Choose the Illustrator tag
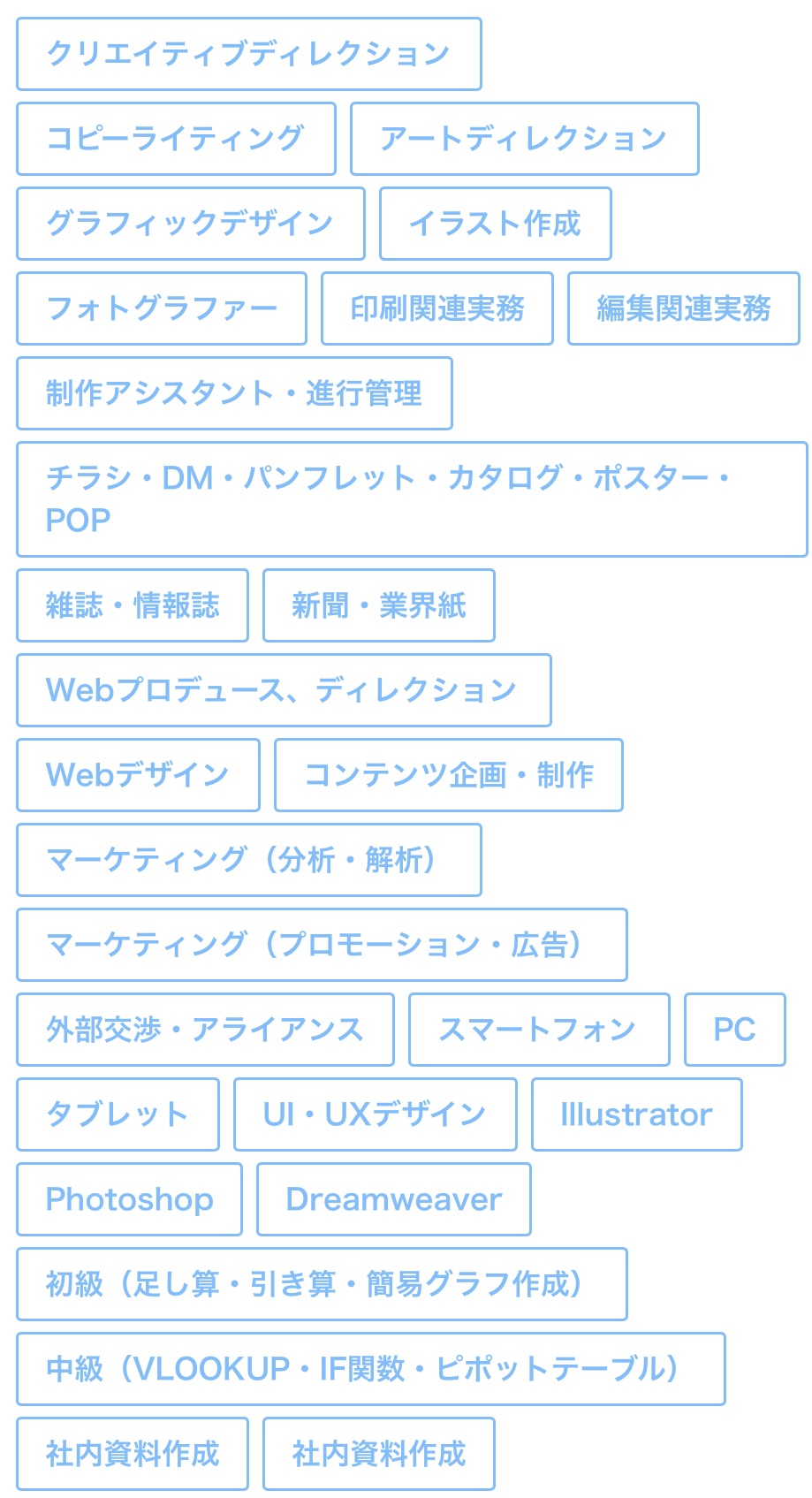The width and height of the screenshot is (812, 1498). tap(636, 1114)
